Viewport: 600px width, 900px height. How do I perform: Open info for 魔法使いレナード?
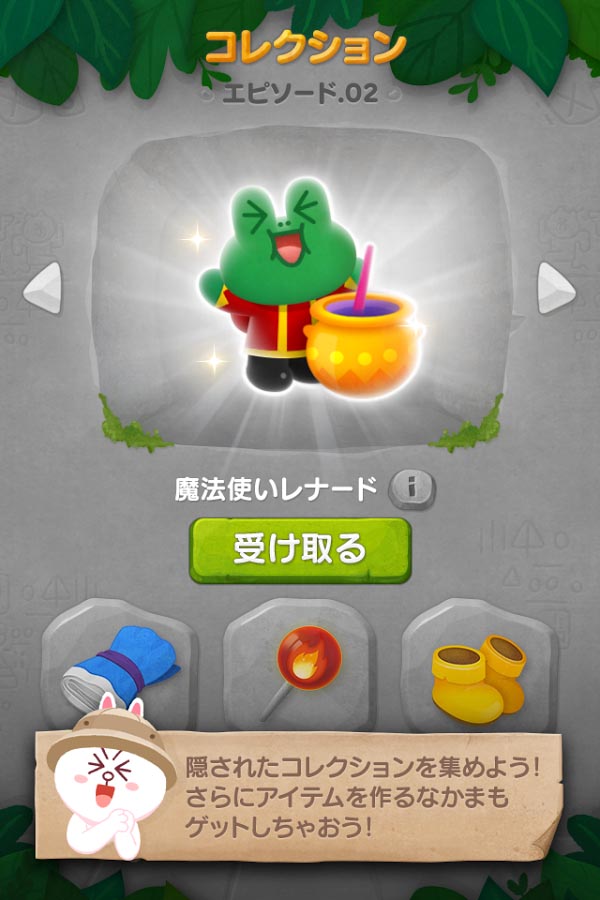(x=411, y=488)
